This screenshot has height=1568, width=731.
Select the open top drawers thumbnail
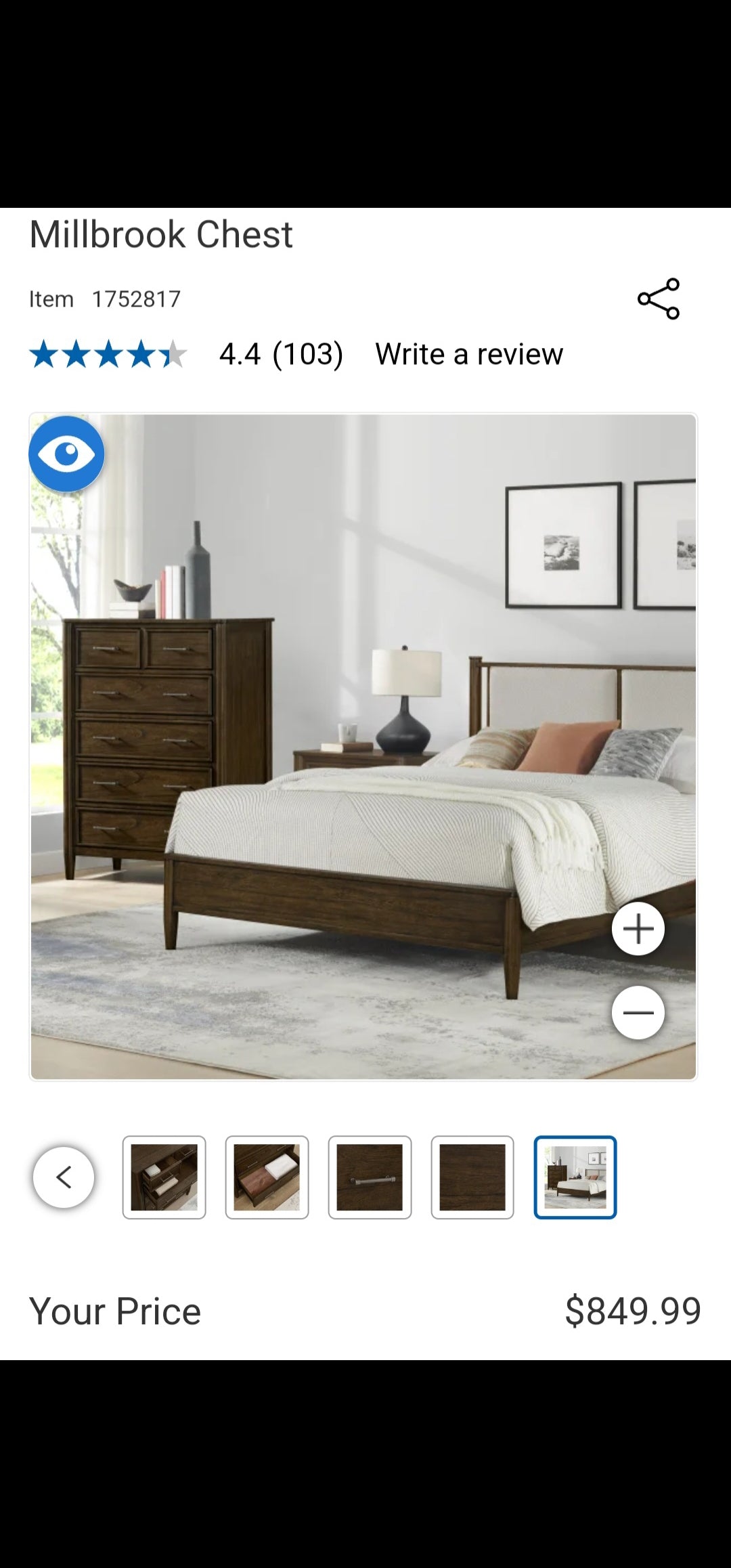(164, 1177)
